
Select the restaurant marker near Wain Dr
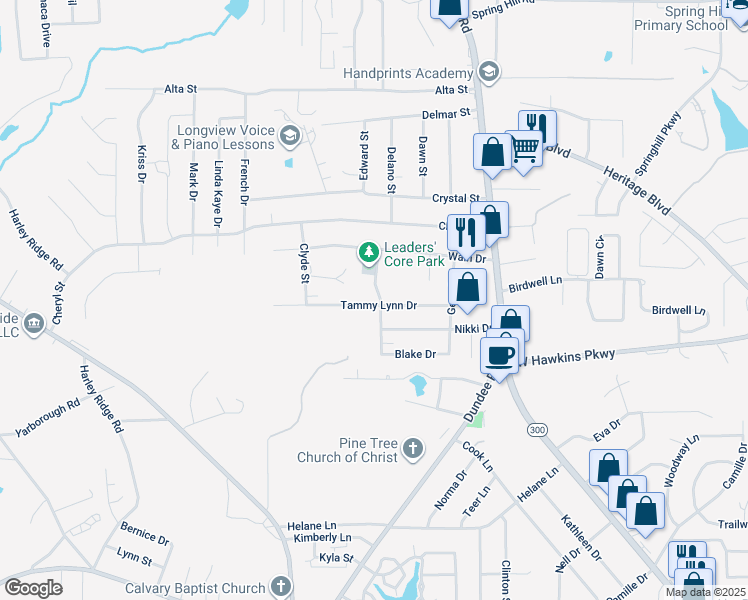(466, 234)
